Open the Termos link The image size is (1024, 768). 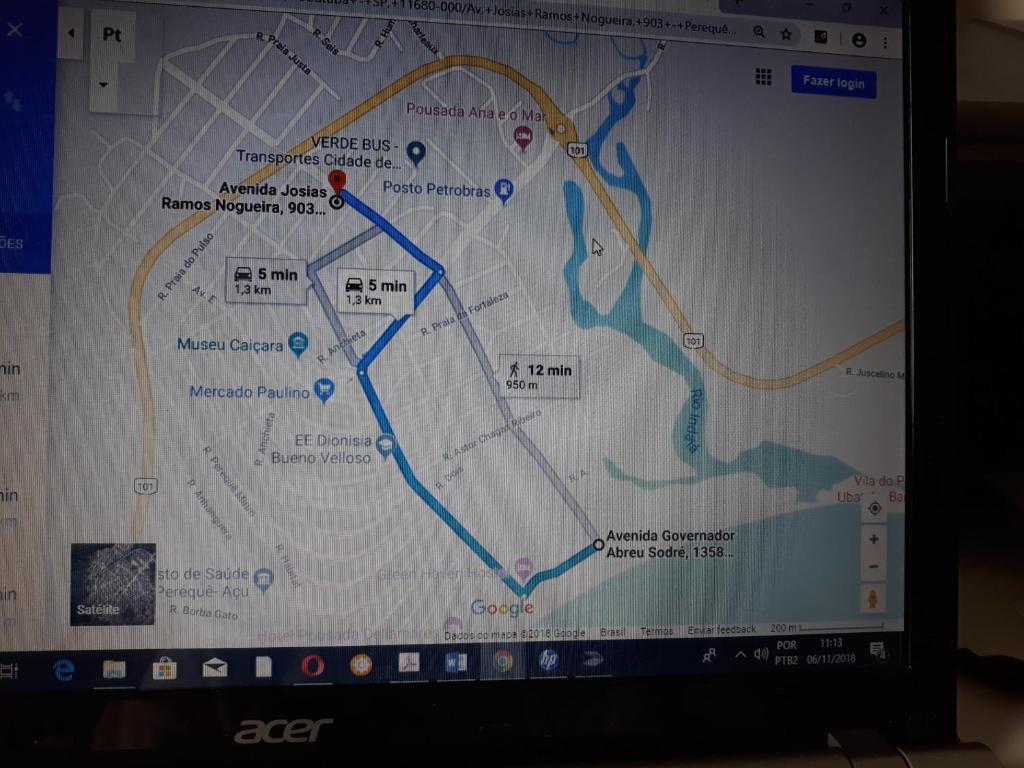point(657,631)
